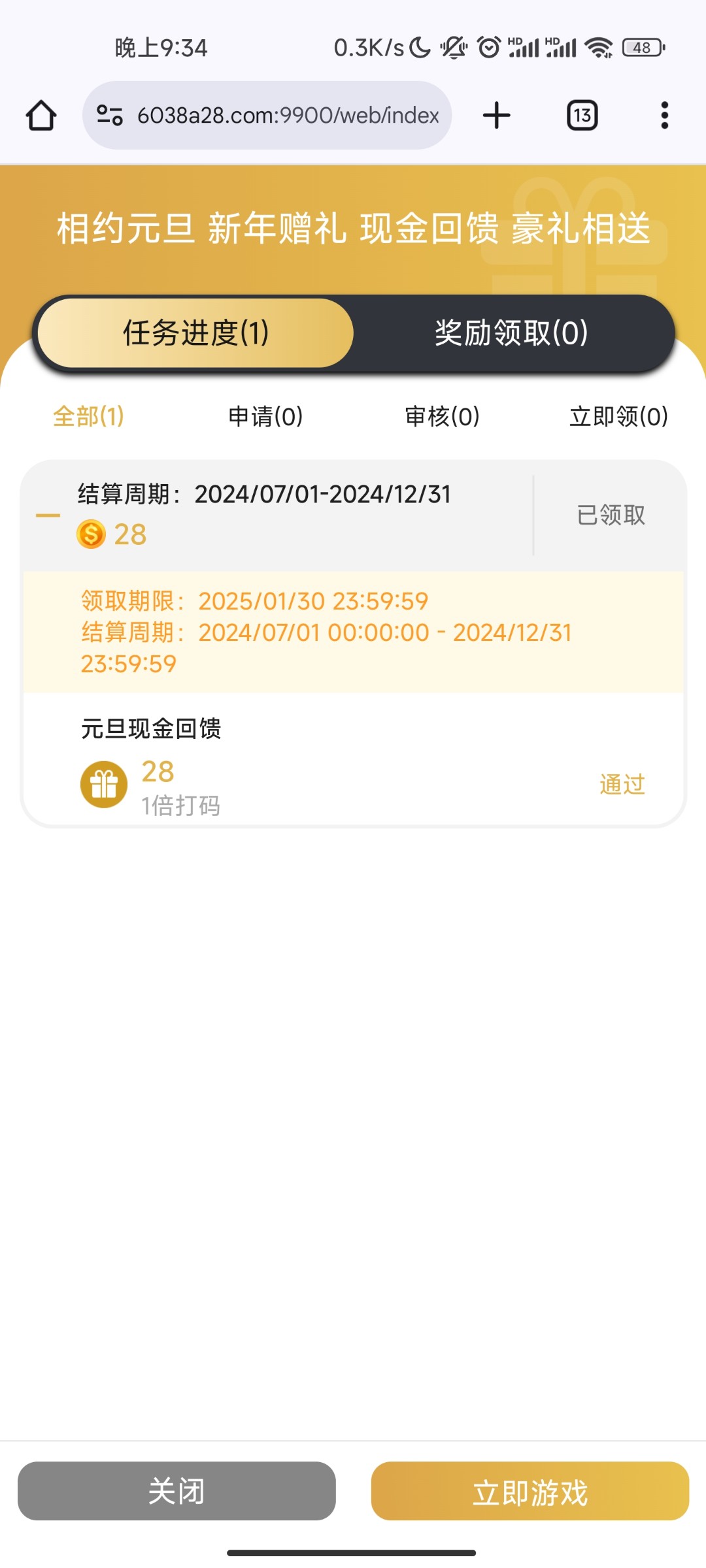The width and height of the screenshot is (706, 1568).
Task: Tap the browser URL address bar
Action: point(267,116)
